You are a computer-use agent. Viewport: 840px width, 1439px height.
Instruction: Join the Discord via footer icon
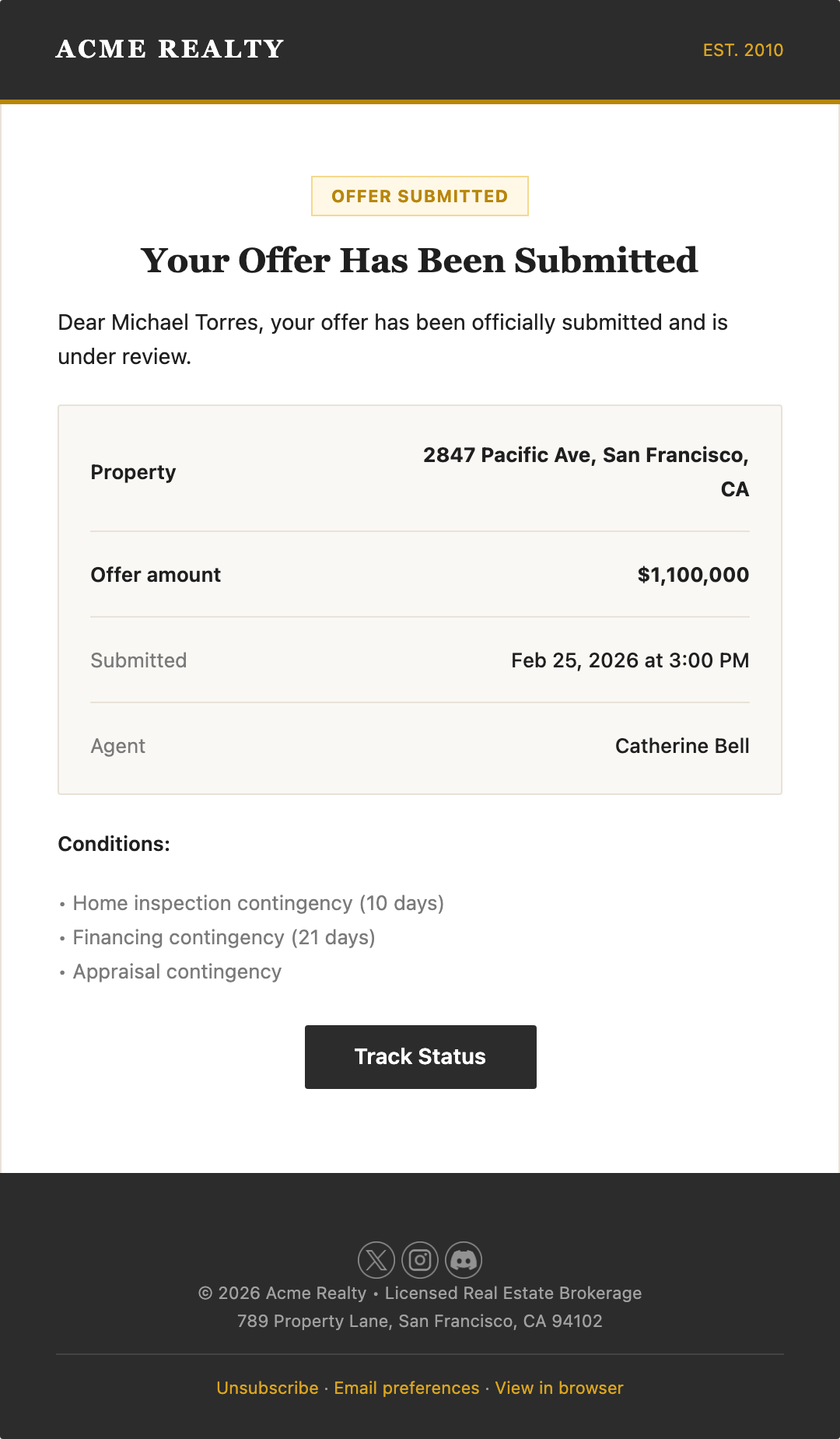[x=464, y=1259]
